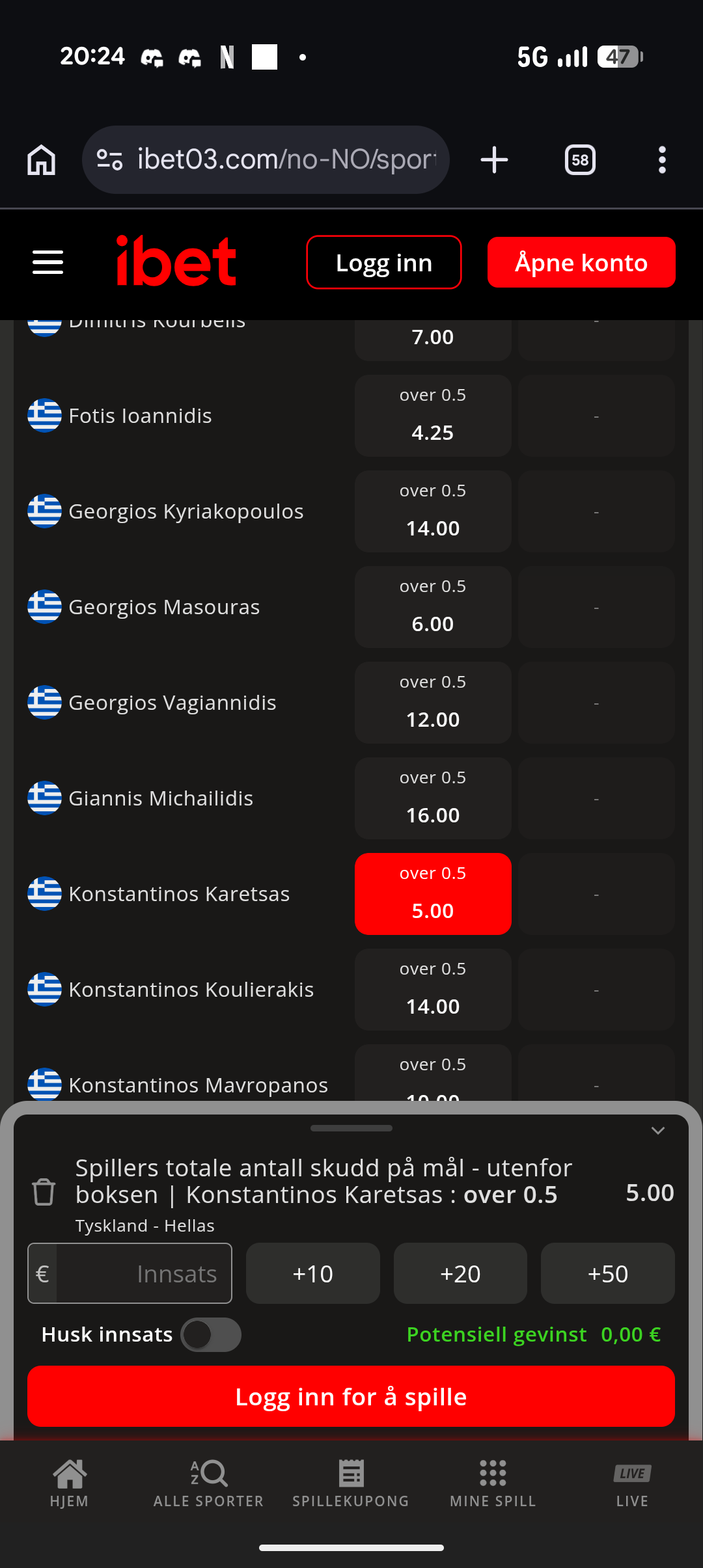This screenshot has width=703, height=1568.
Task: Open an account with Åpne konto
Action: click(581, 262)
